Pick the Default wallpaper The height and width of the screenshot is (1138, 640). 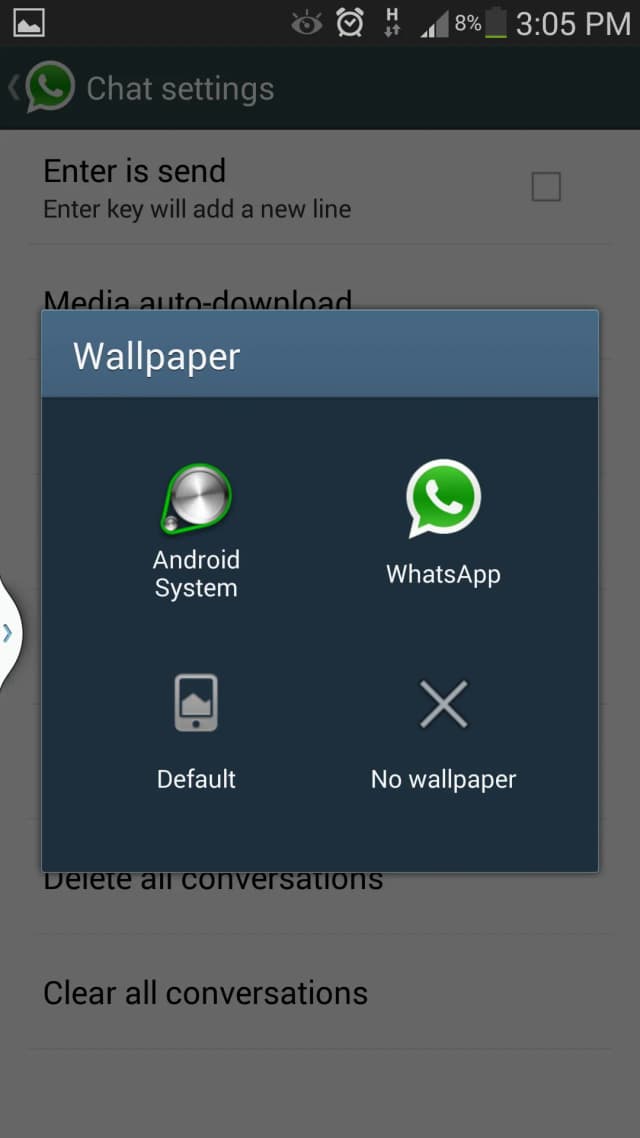[x=196, y=732]
